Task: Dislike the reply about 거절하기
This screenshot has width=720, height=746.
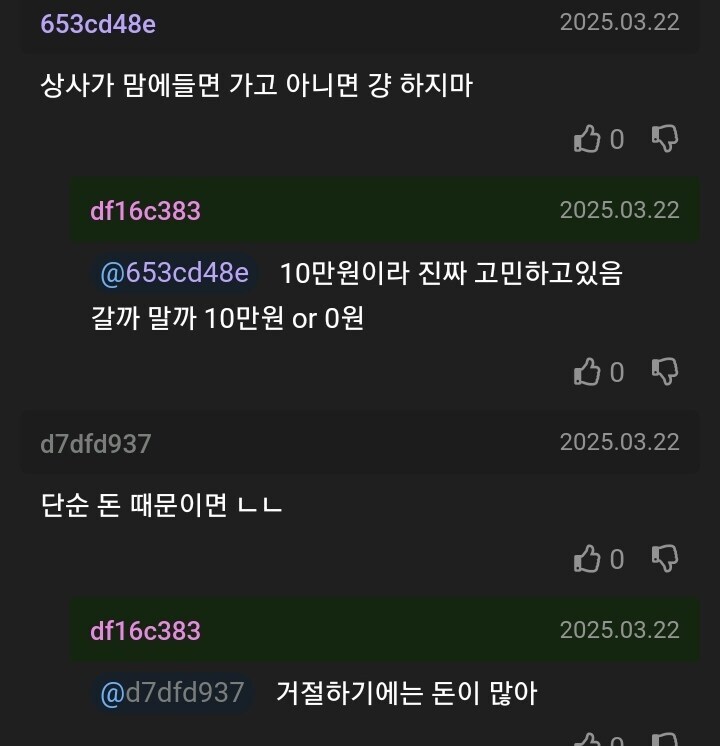Action: point(662,738)
